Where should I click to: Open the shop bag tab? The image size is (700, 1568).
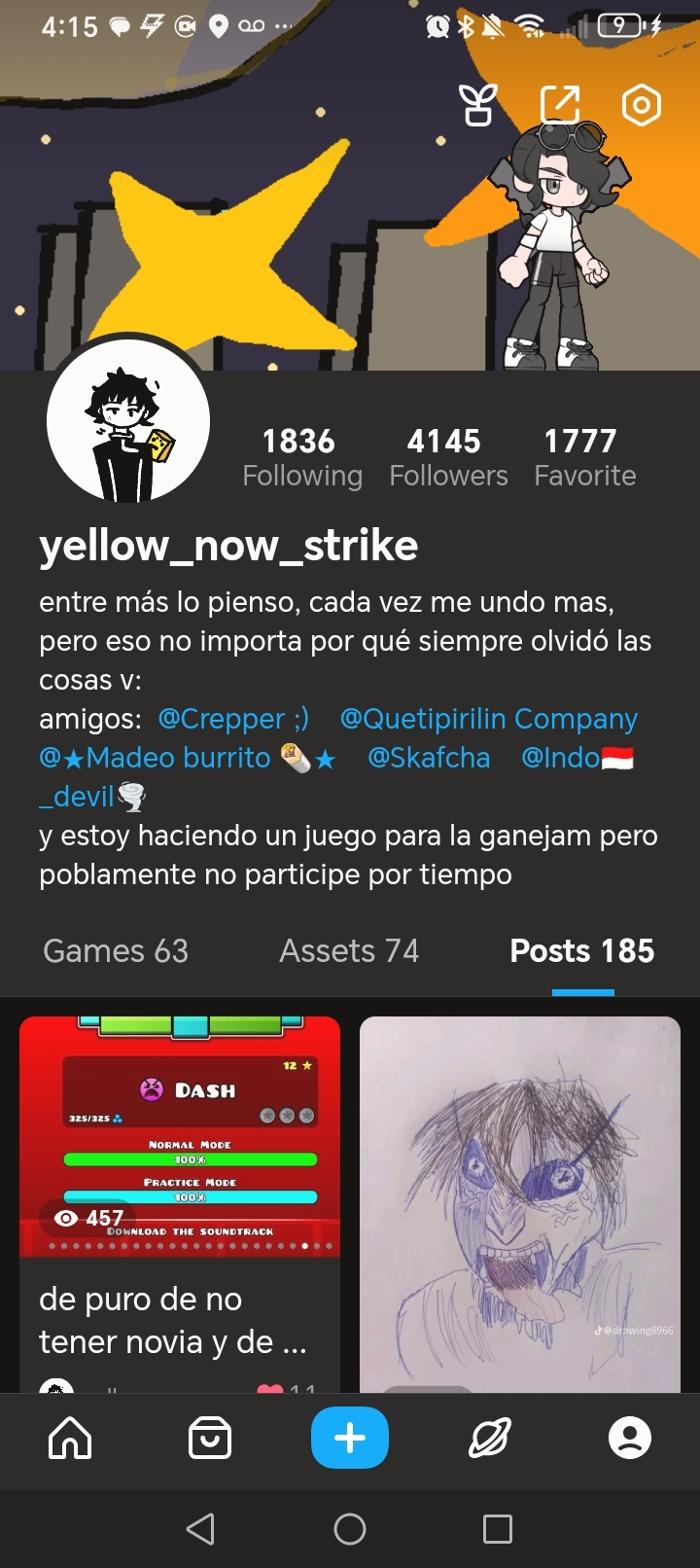(x=210, y=1438)
